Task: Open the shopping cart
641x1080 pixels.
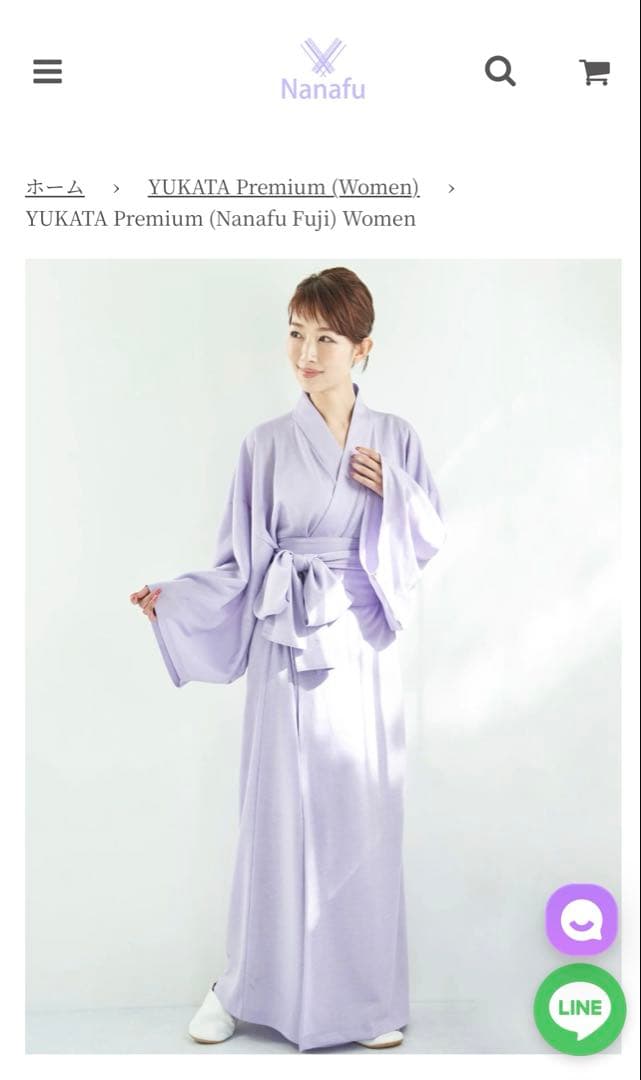Action: tap(594, 72)
